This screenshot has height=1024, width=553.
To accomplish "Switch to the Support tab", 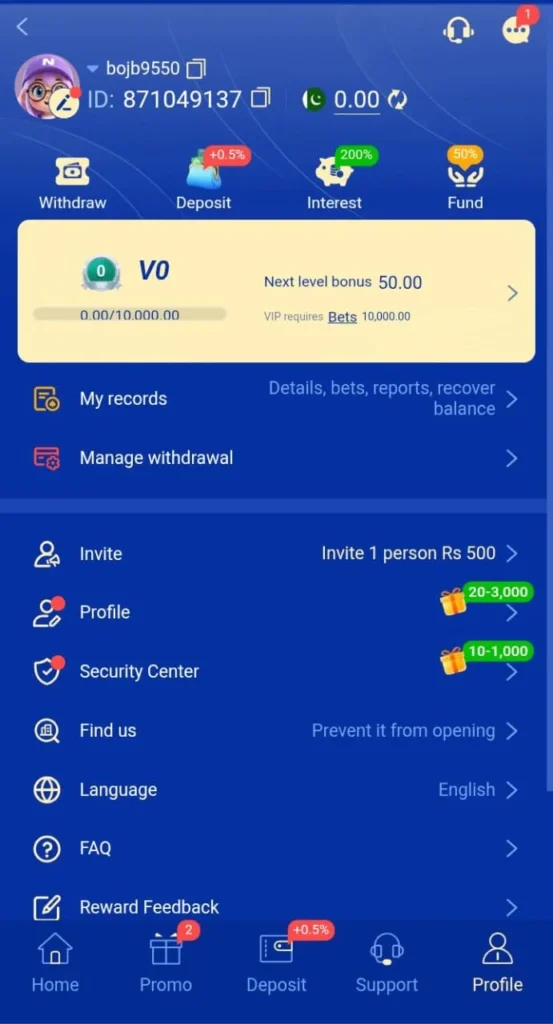I will 387,963.
